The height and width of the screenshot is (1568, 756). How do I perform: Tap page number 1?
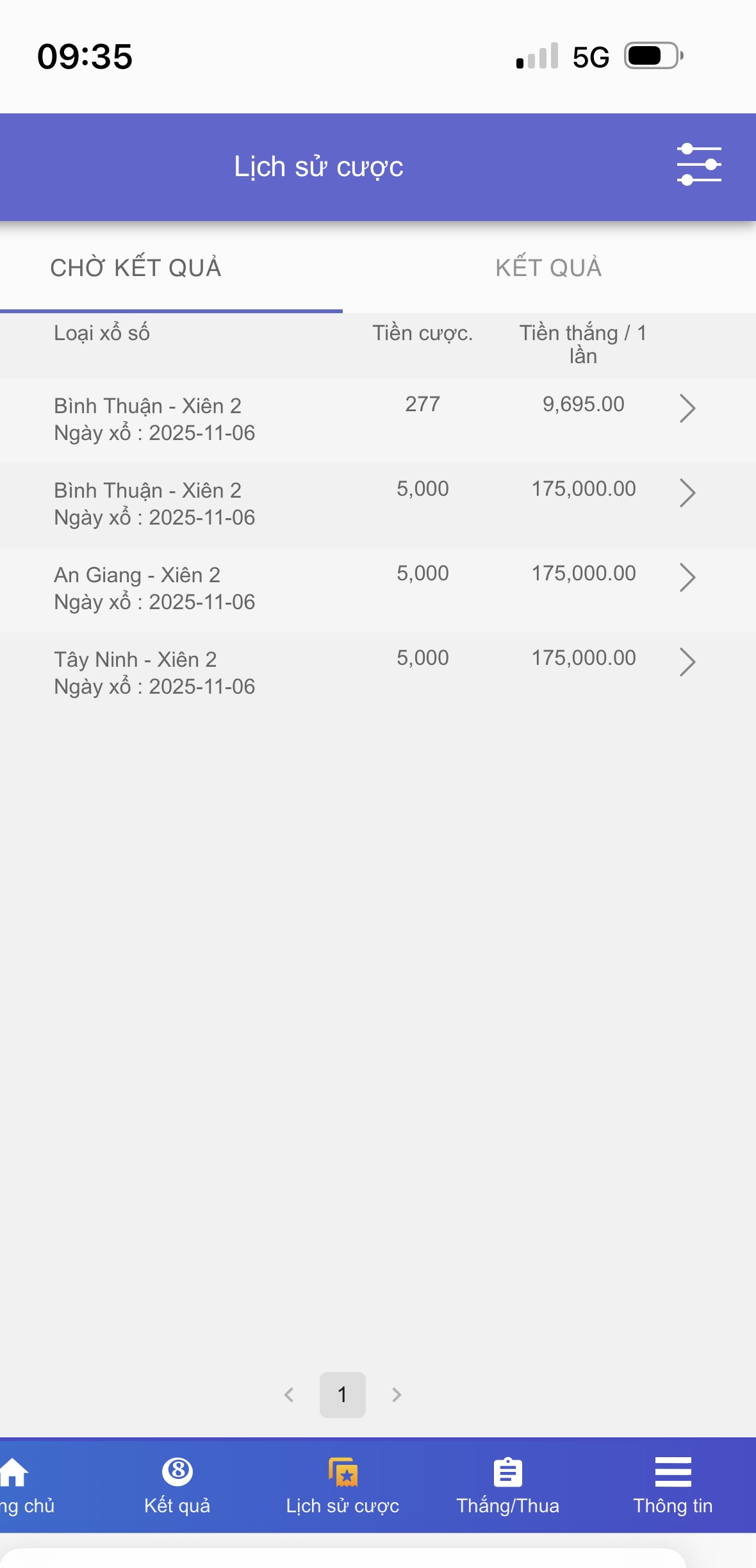(343, 1395)
